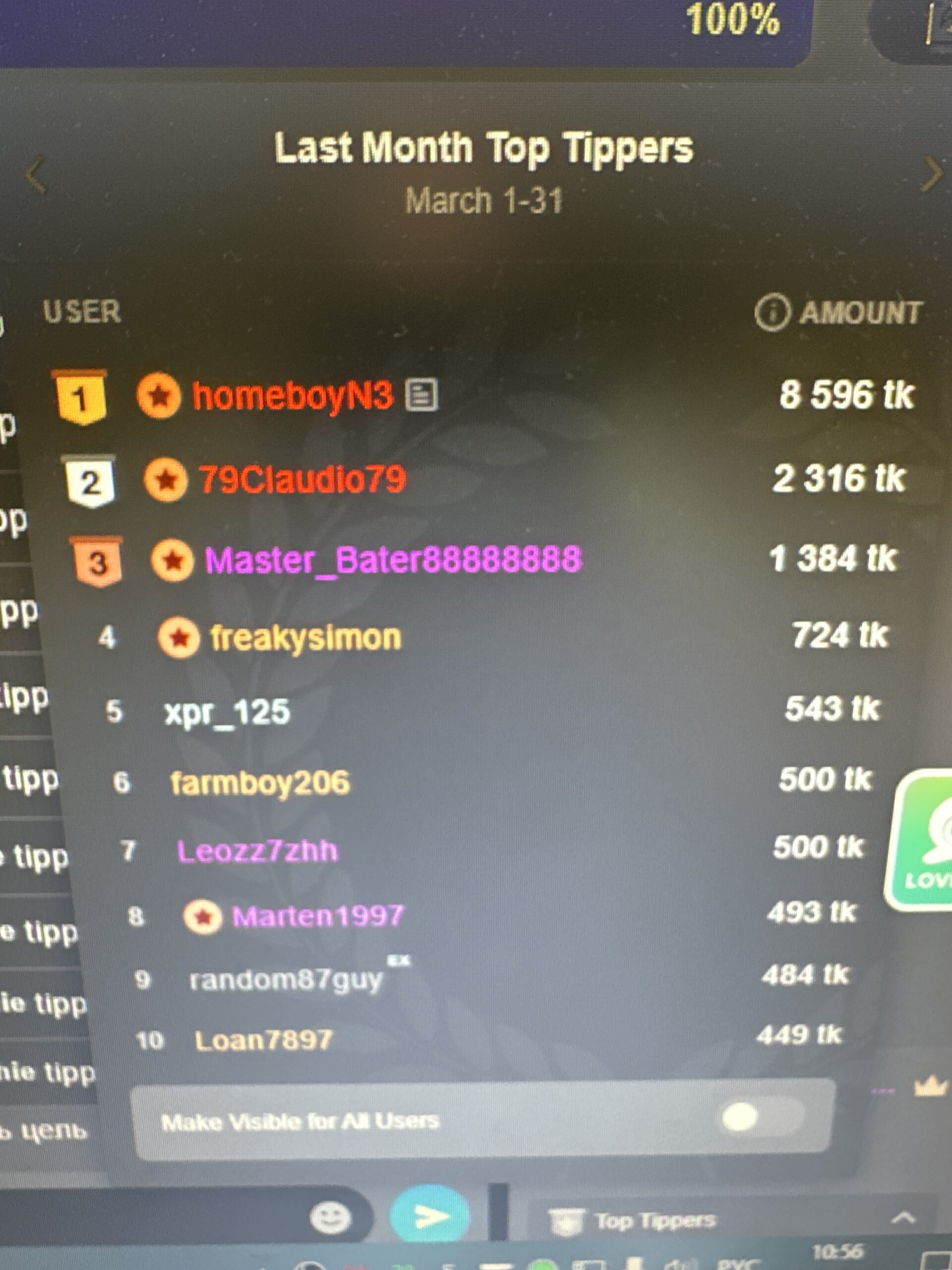
Task: Select user Master_Bater88888888
Action: click(393, 560)
